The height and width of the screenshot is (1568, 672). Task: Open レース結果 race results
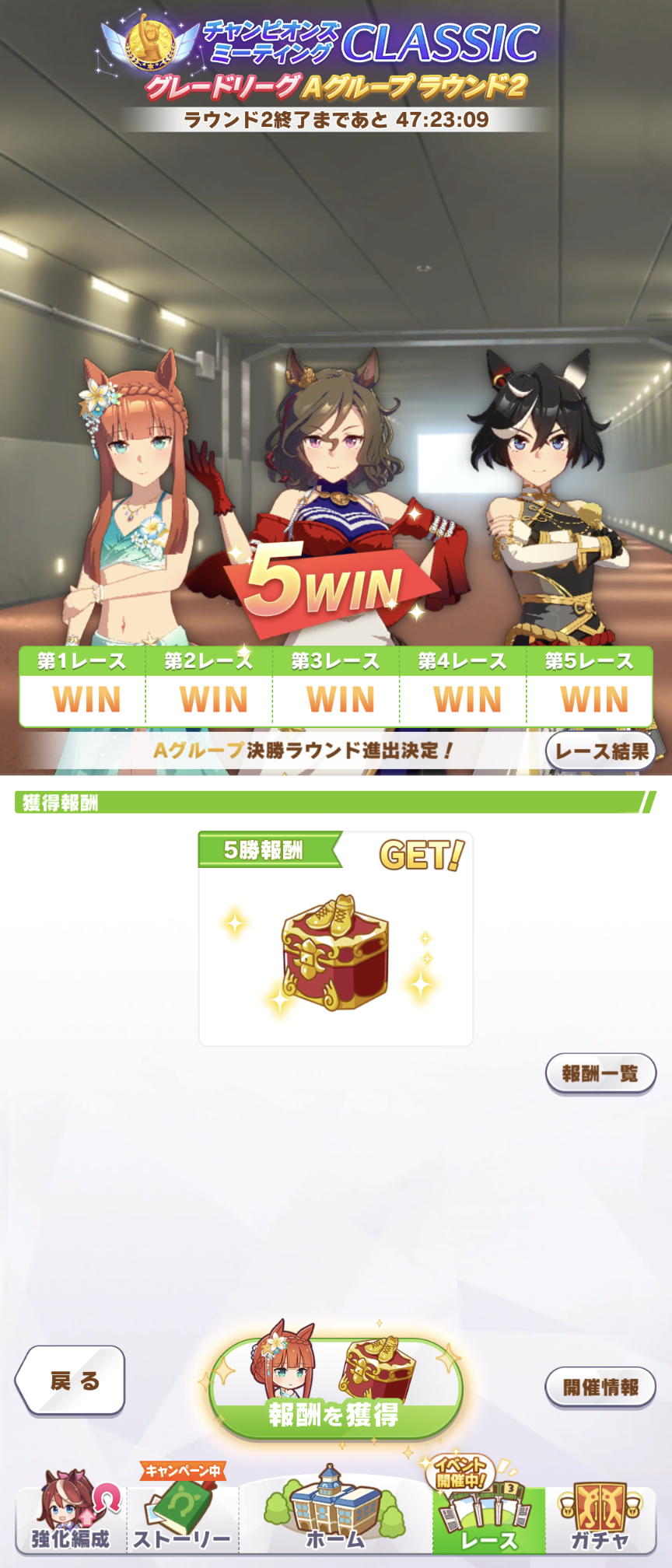coord(600,751)
